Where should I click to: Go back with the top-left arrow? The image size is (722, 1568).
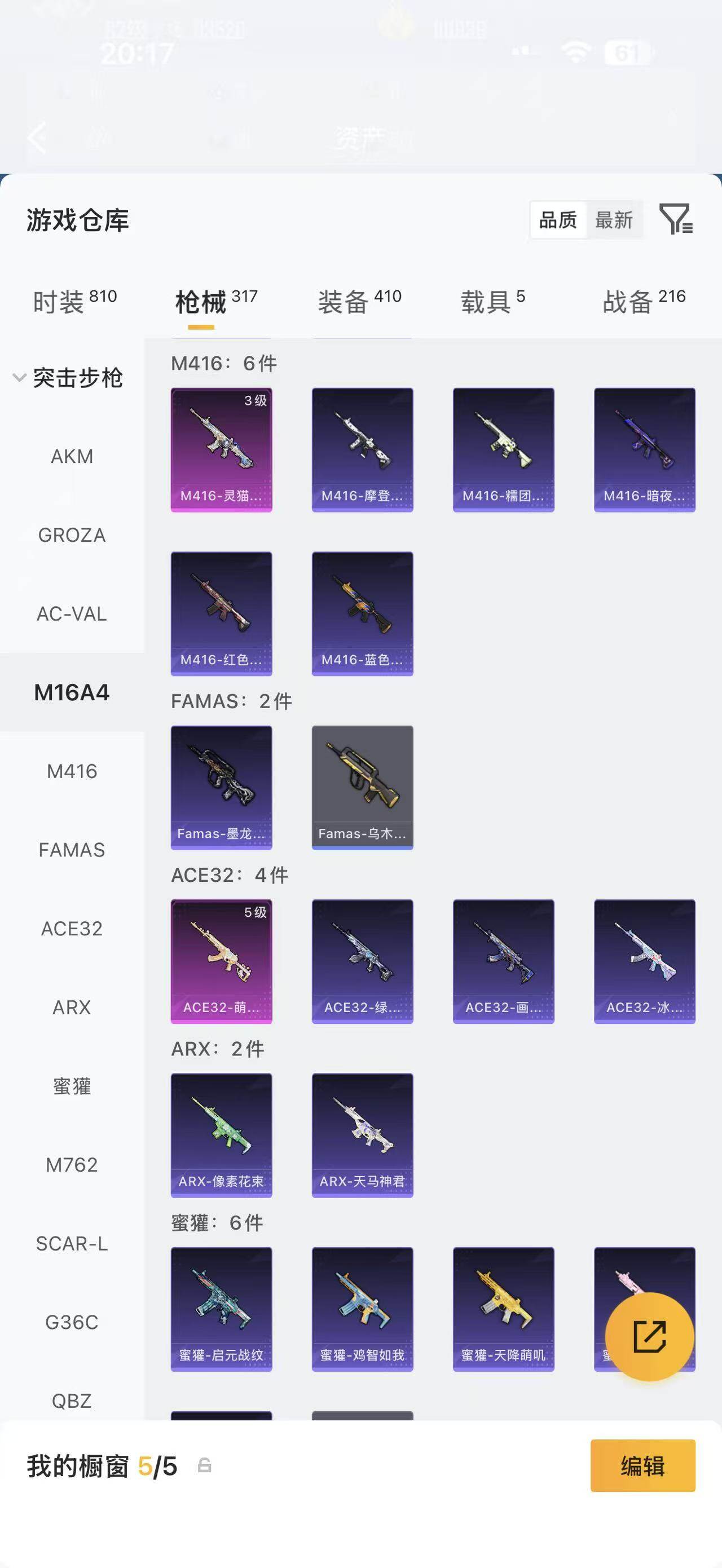pos(38,137)
